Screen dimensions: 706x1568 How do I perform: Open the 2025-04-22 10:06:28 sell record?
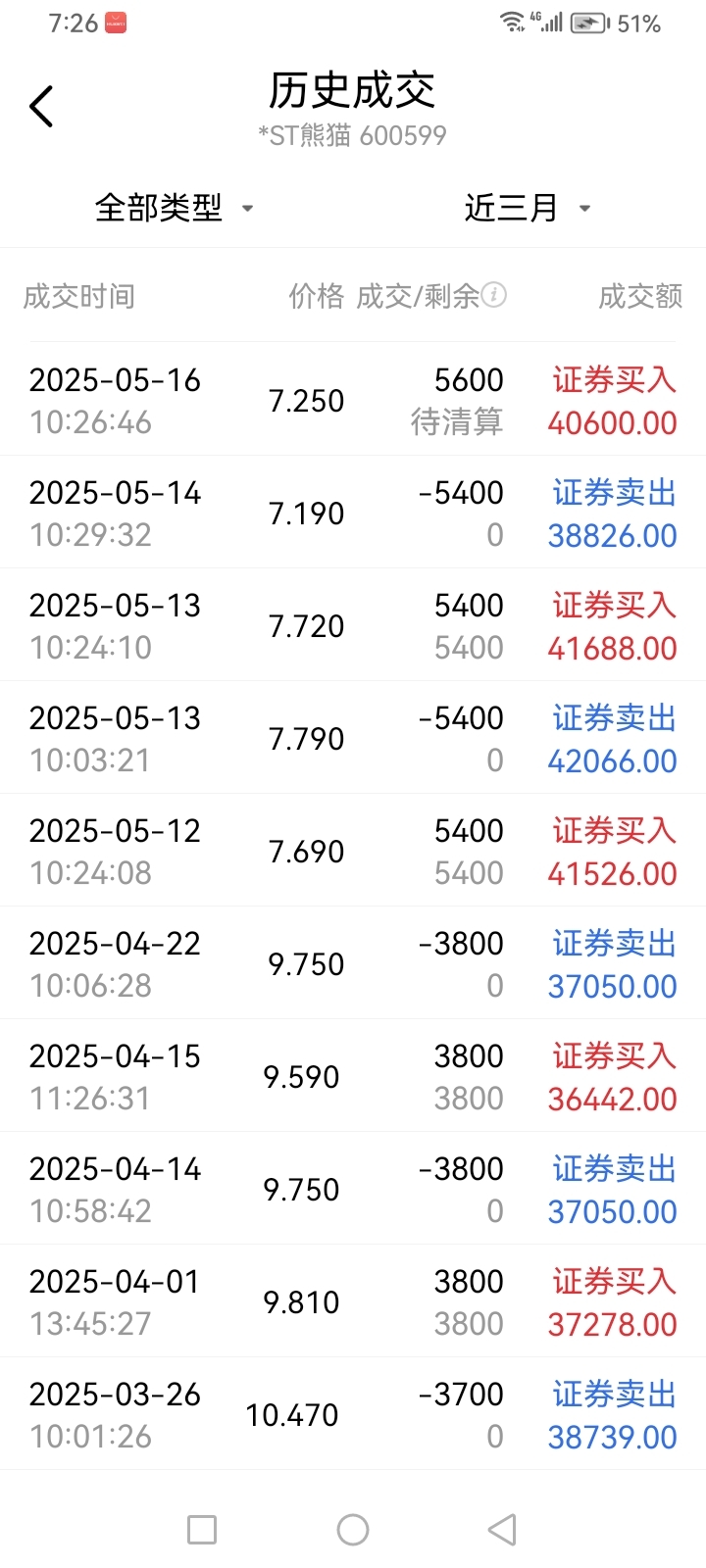(353, 963)
